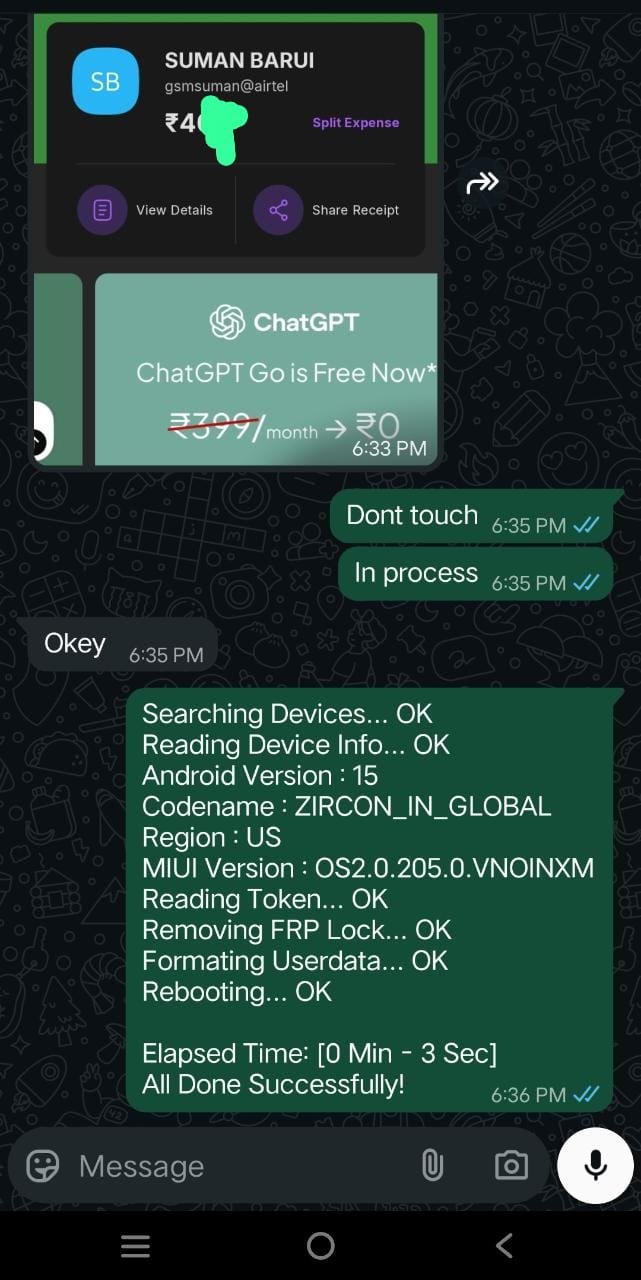Screen dimensions: 641x1280
Task: Go back using system navigation
Action: [504, 1245]
